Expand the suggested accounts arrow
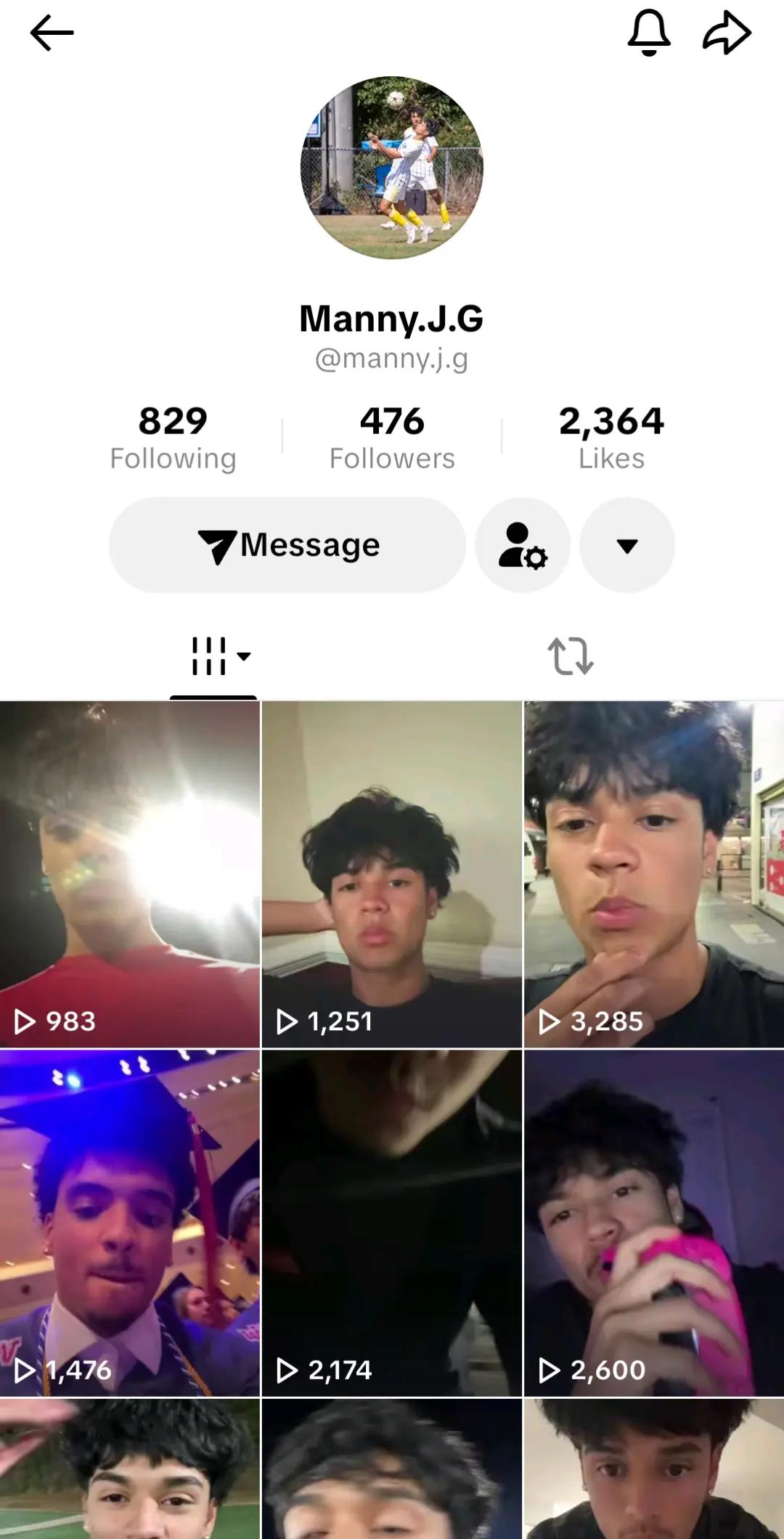 pos(627,544)
